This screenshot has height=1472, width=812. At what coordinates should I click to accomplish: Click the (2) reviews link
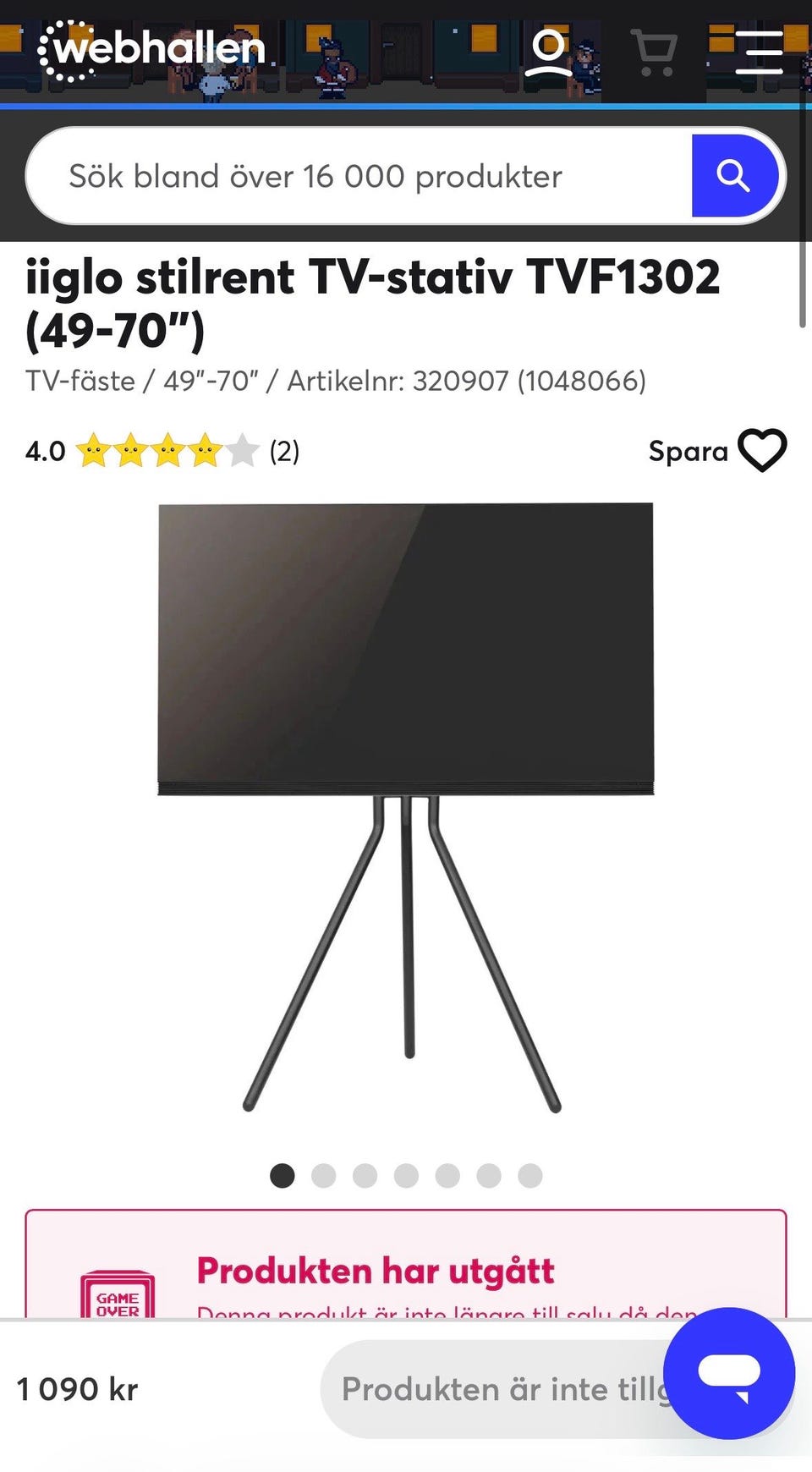click(x=284, y=451)
